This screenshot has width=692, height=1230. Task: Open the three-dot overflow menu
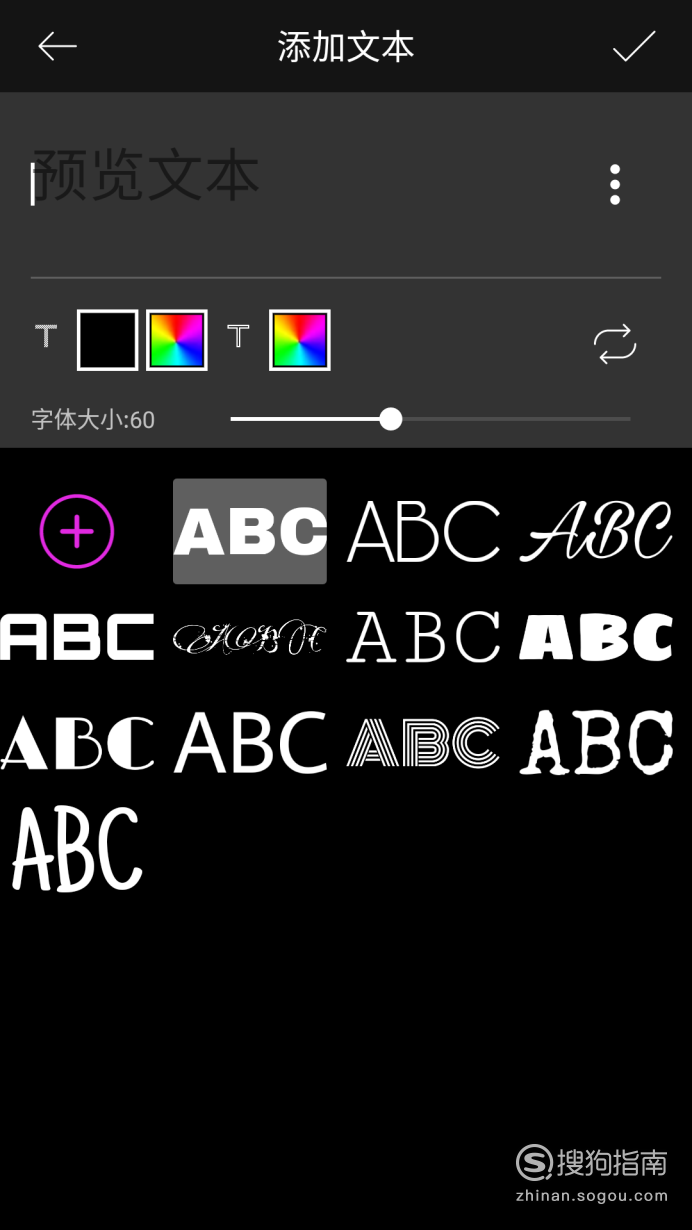coord(615,185)
